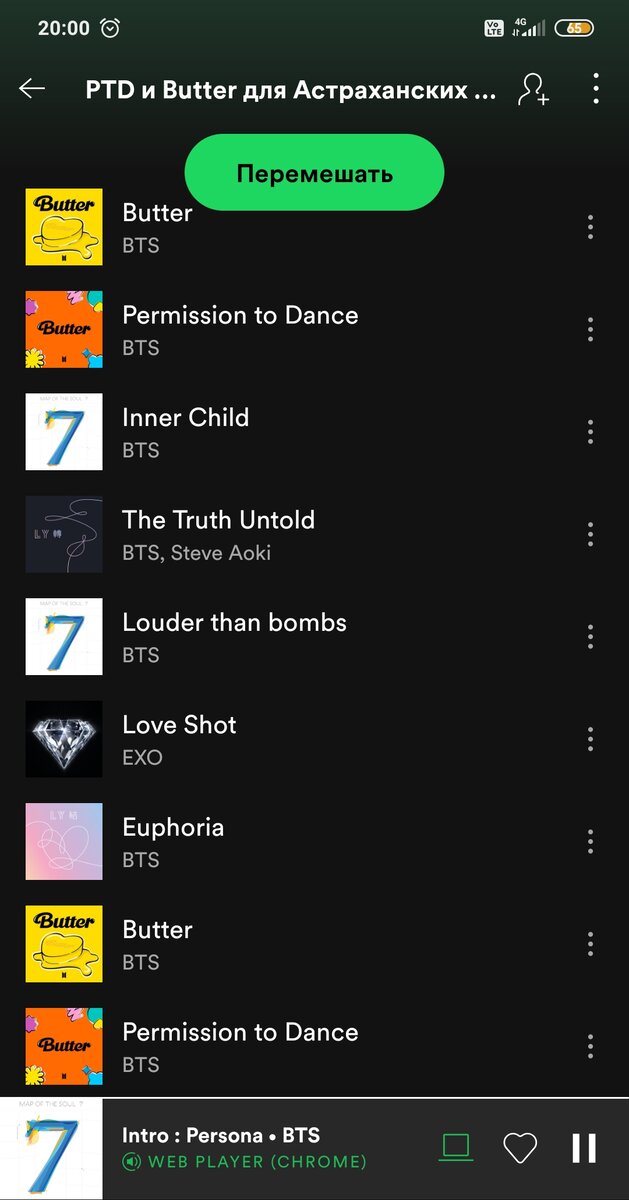Open options for Euphoria
Screen dimensions: 629x1200
[x=590, y=841]
